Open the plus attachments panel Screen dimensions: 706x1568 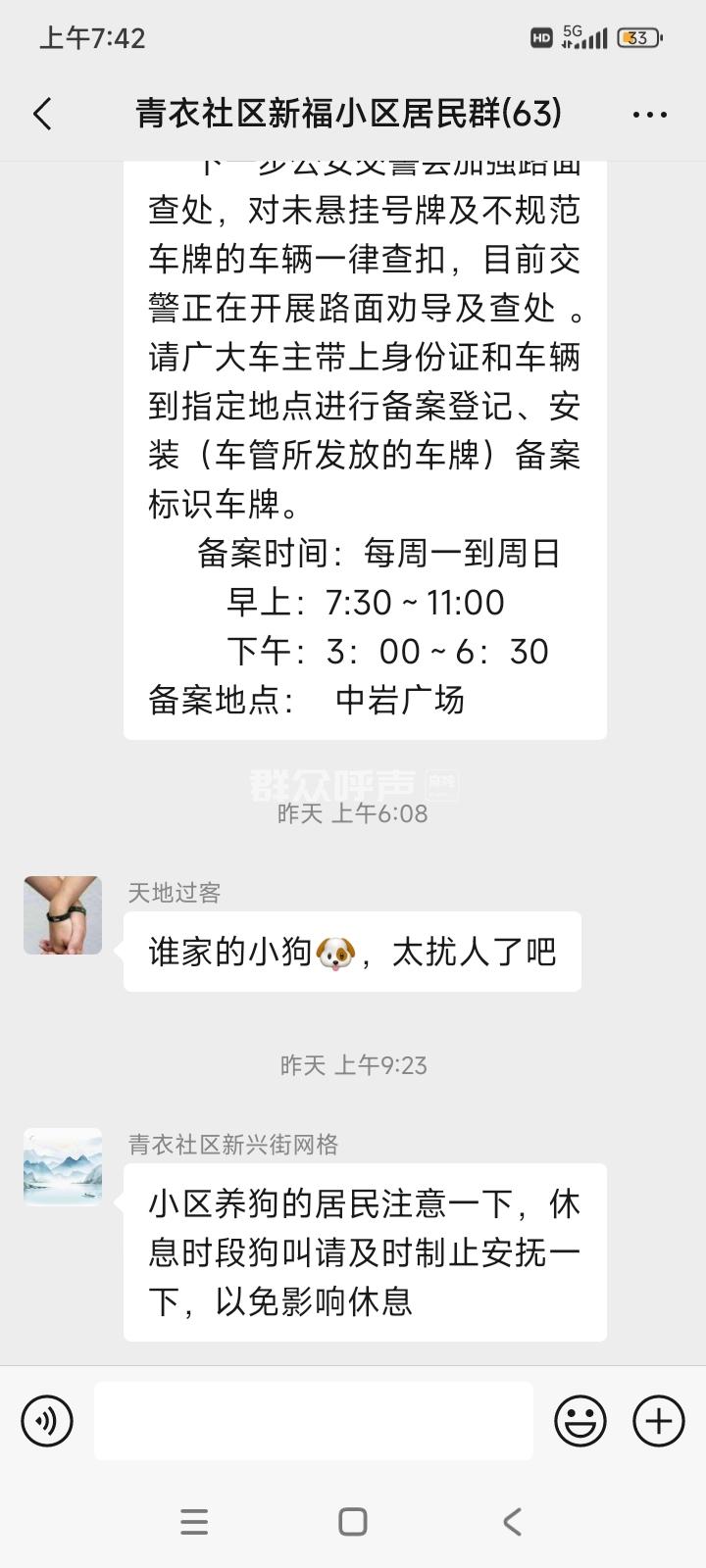pyautogui.click(x=658, y=1420)
